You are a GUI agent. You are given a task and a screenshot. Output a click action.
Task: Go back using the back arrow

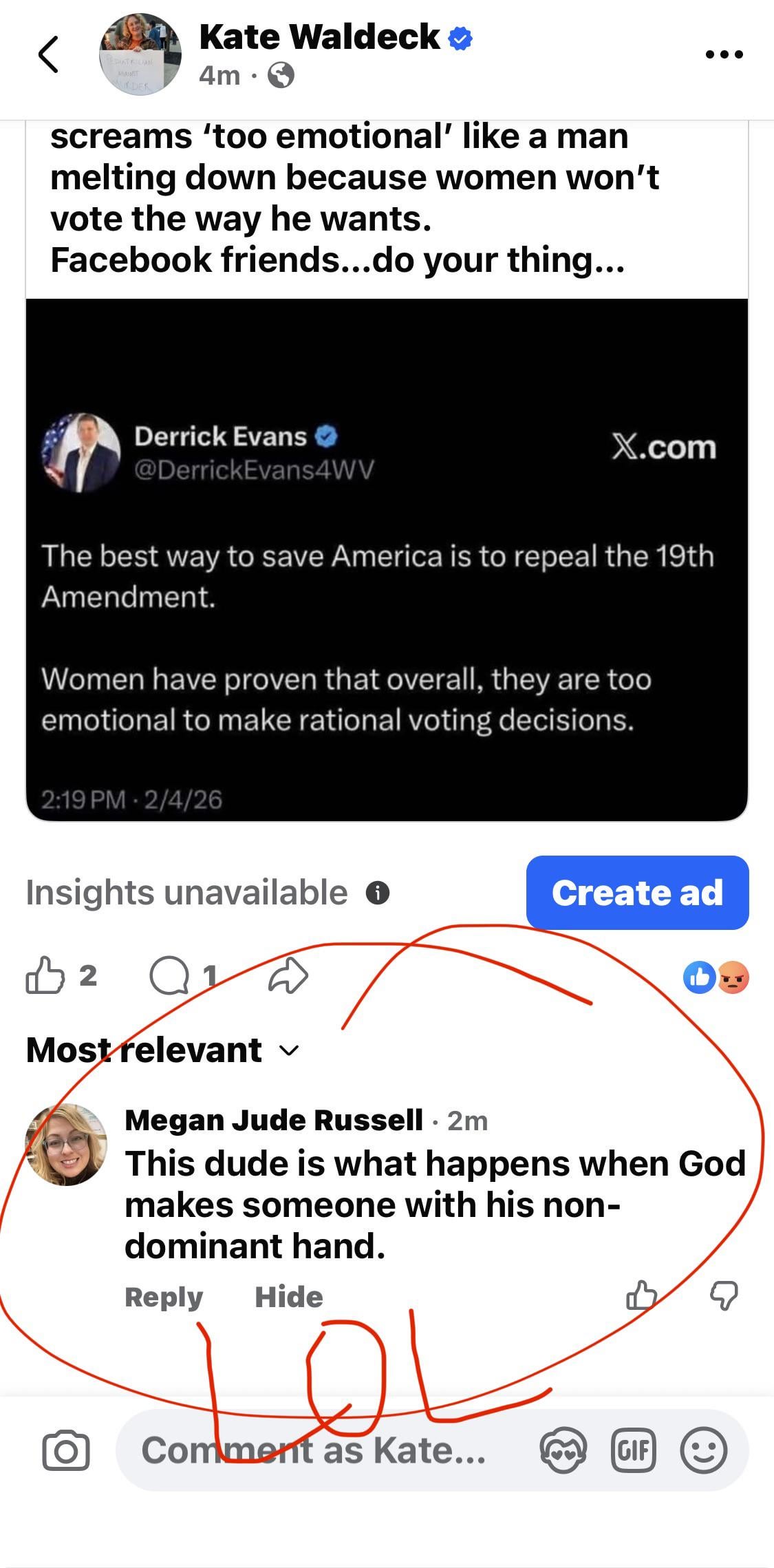[48, 54]
